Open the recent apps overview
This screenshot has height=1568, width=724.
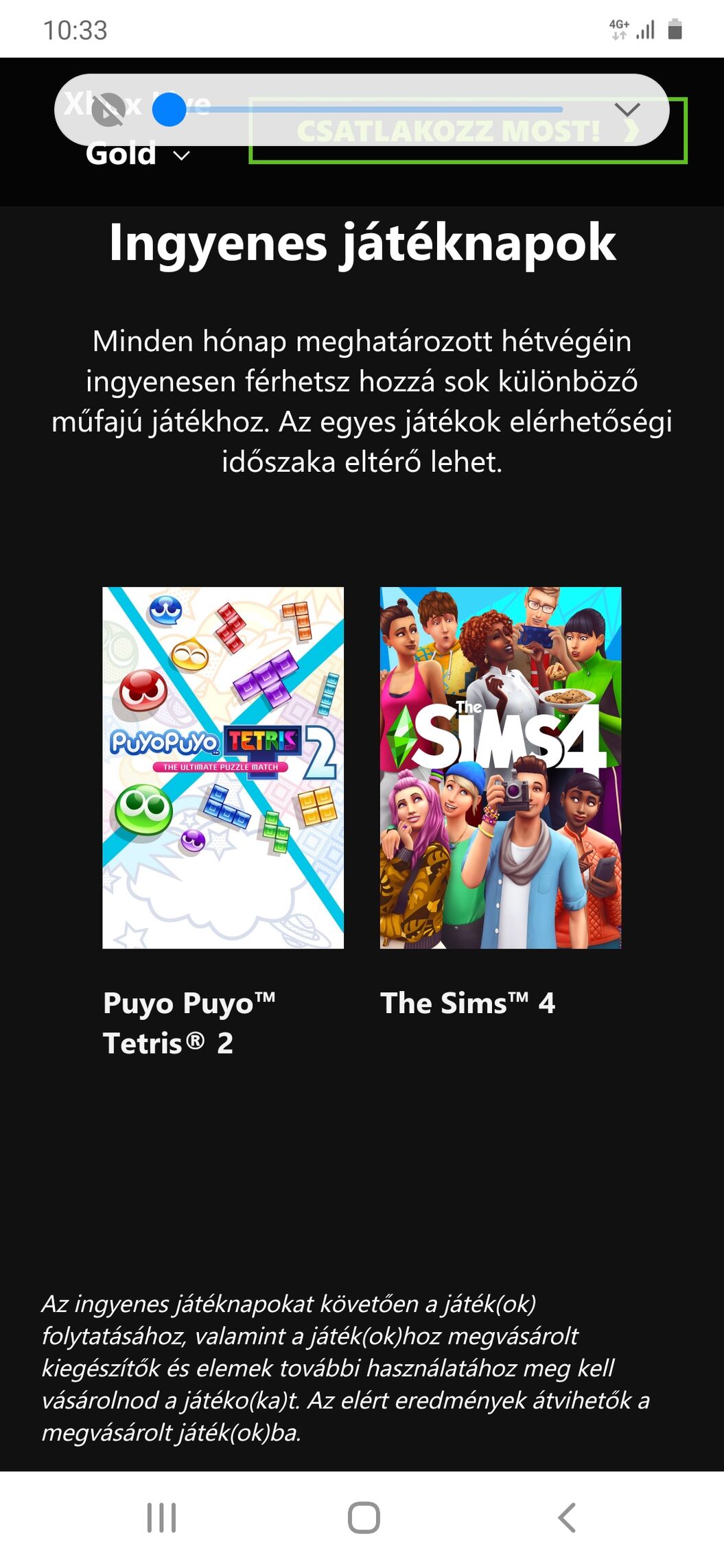(x=162, y=1517)
